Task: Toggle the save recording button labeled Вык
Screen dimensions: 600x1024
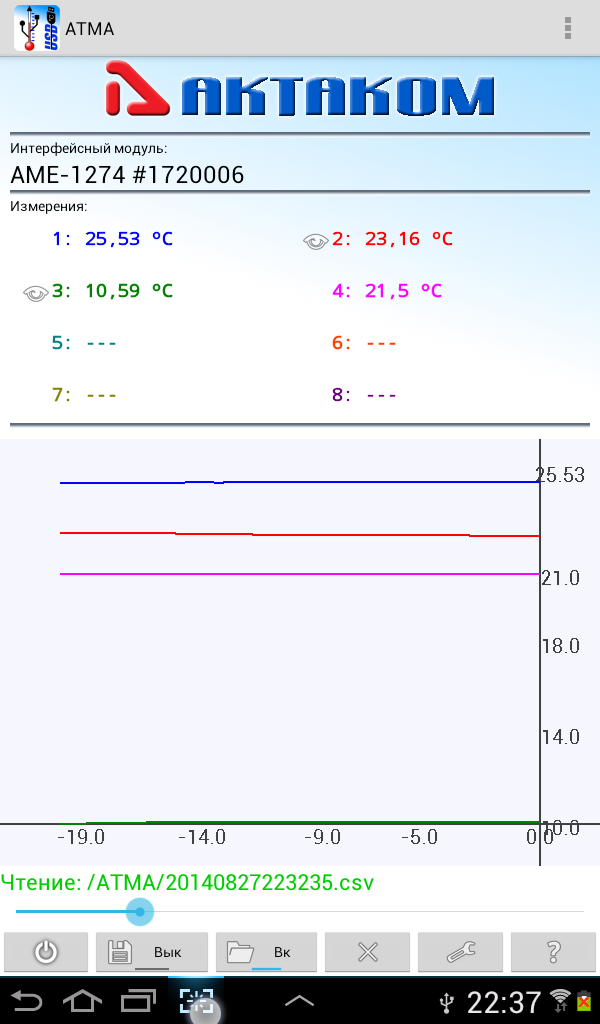Action: point(151,952)
